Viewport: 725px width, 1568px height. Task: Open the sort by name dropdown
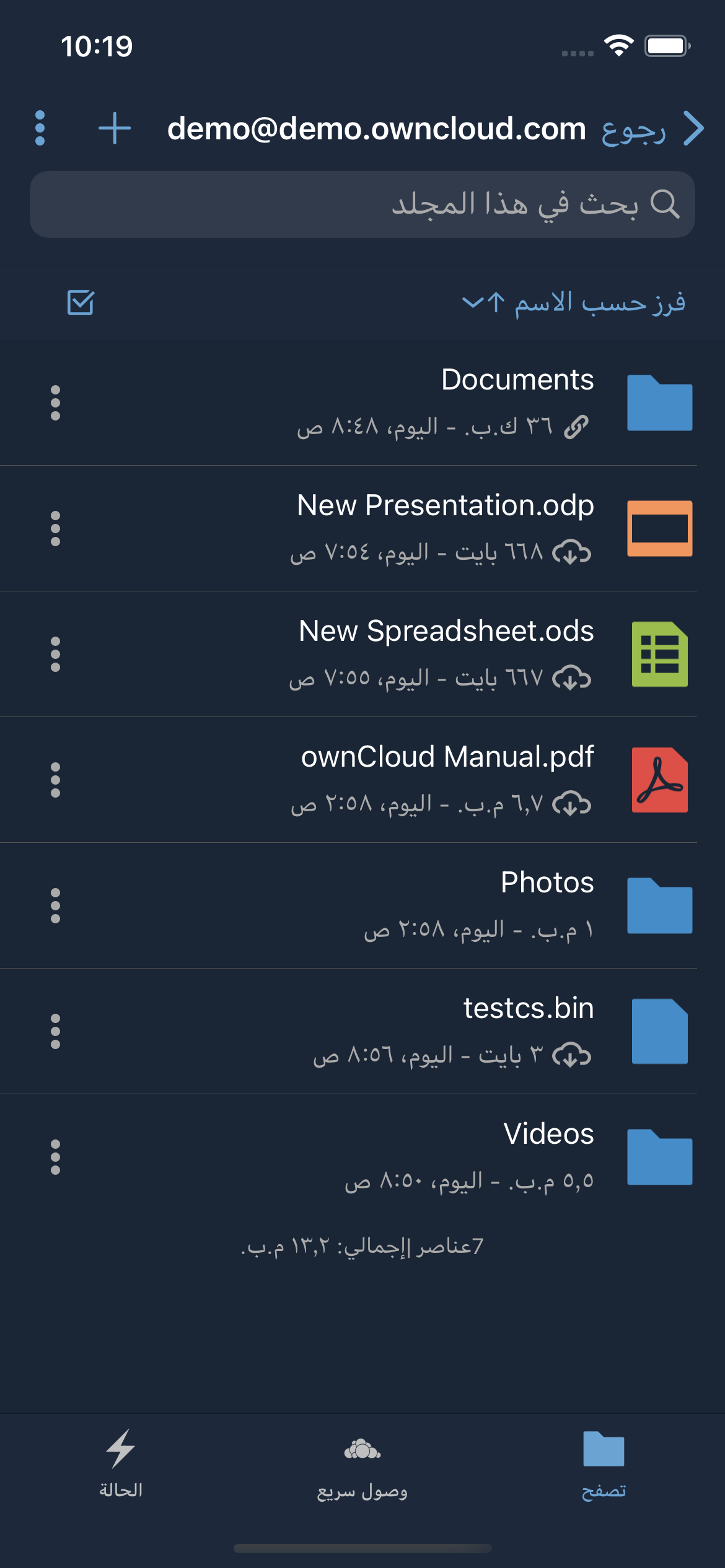click(x=573, y=303)
